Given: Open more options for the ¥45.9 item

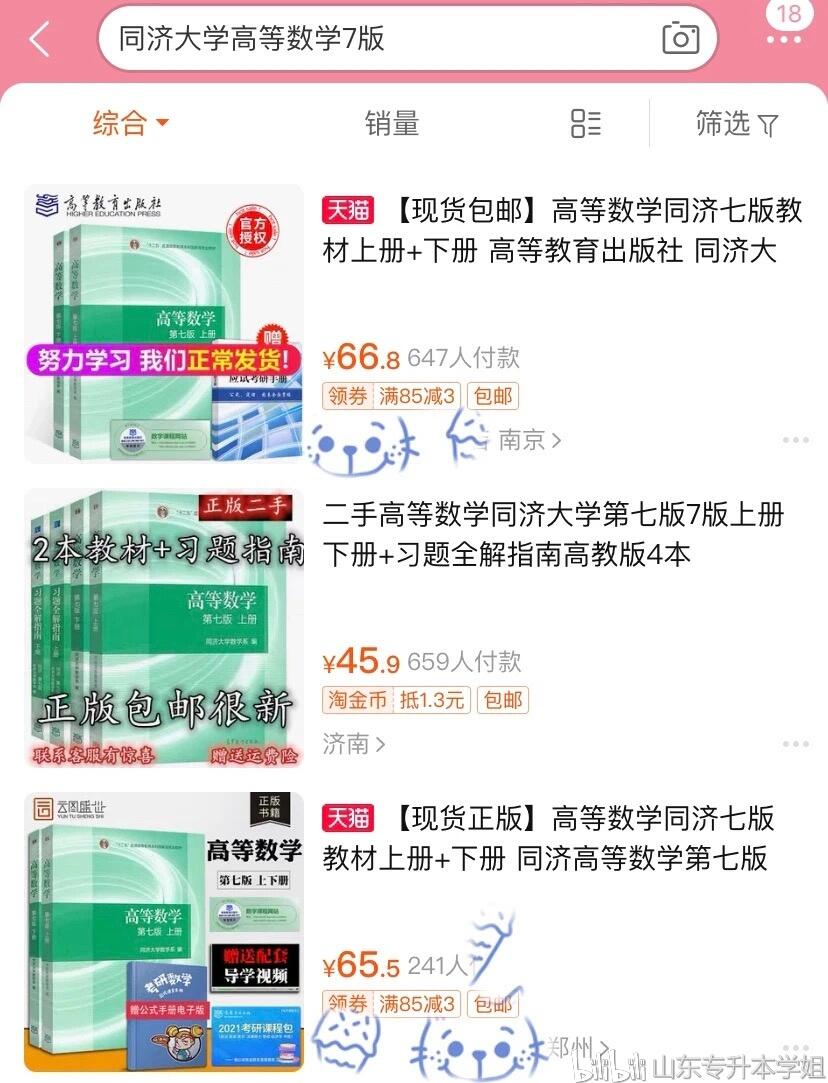Looking at the screenshot, I should pyautogui.click(x=796, y=744).
